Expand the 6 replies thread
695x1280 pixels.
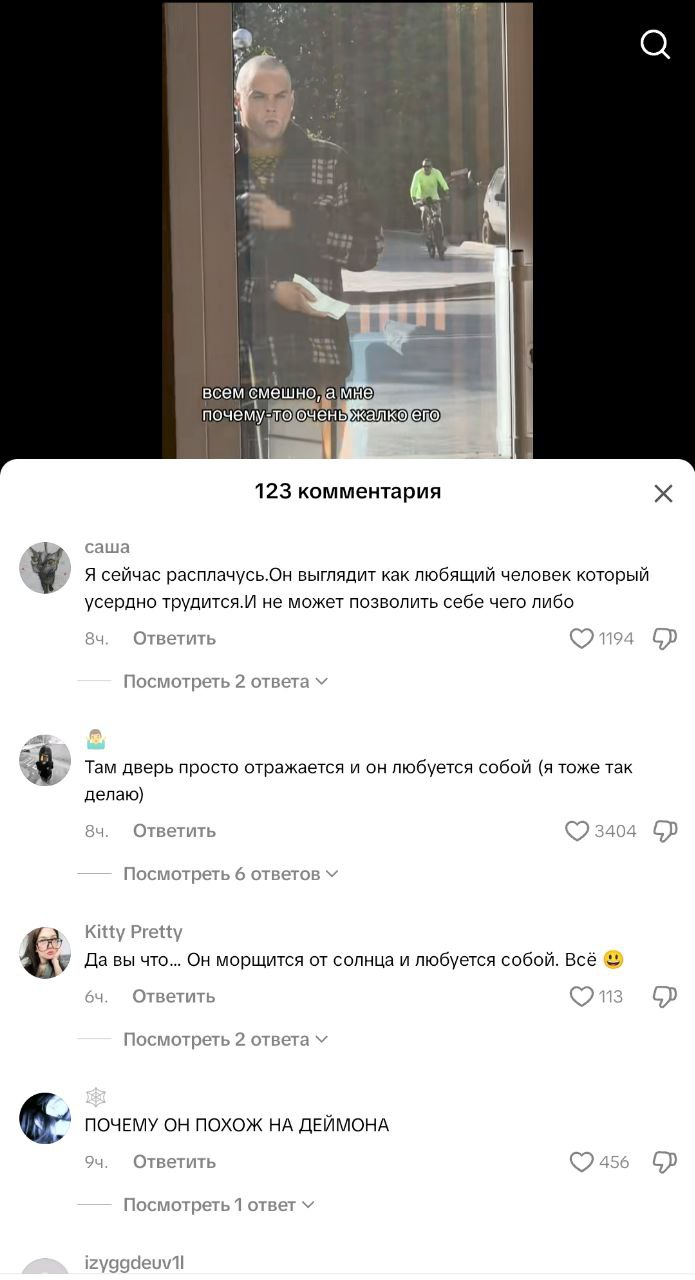click(230, 873)
